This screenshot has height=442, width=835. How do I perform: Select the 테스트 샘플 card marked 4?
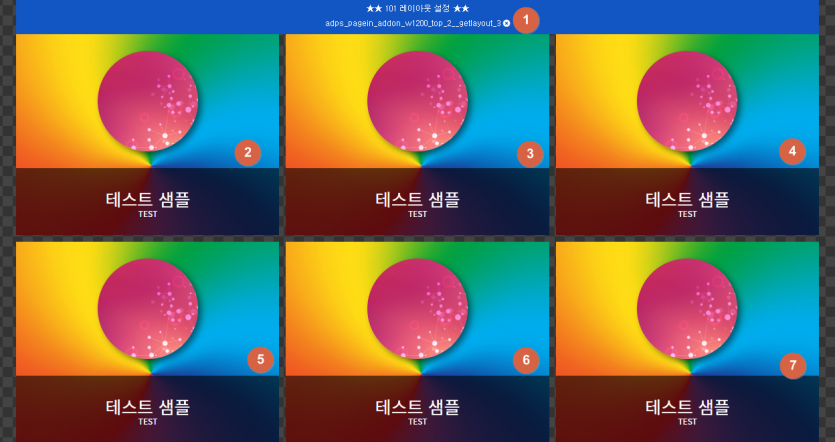pyautogui.click(x=687, y=134)
